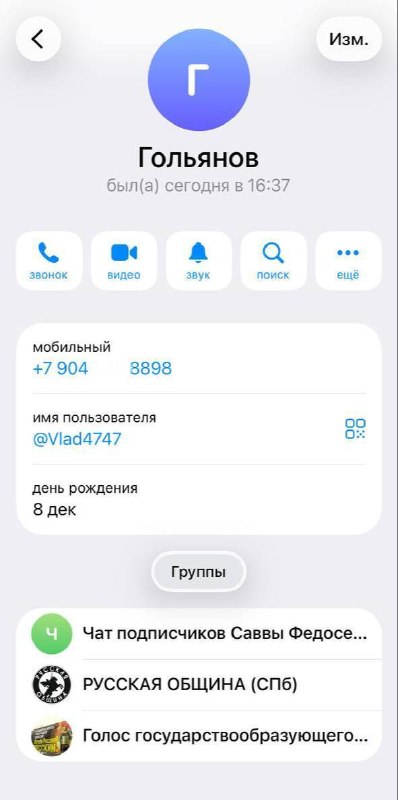Screen dimensions: 398x800
Task: Start a voice call via звонок
Action: (49, 261)
